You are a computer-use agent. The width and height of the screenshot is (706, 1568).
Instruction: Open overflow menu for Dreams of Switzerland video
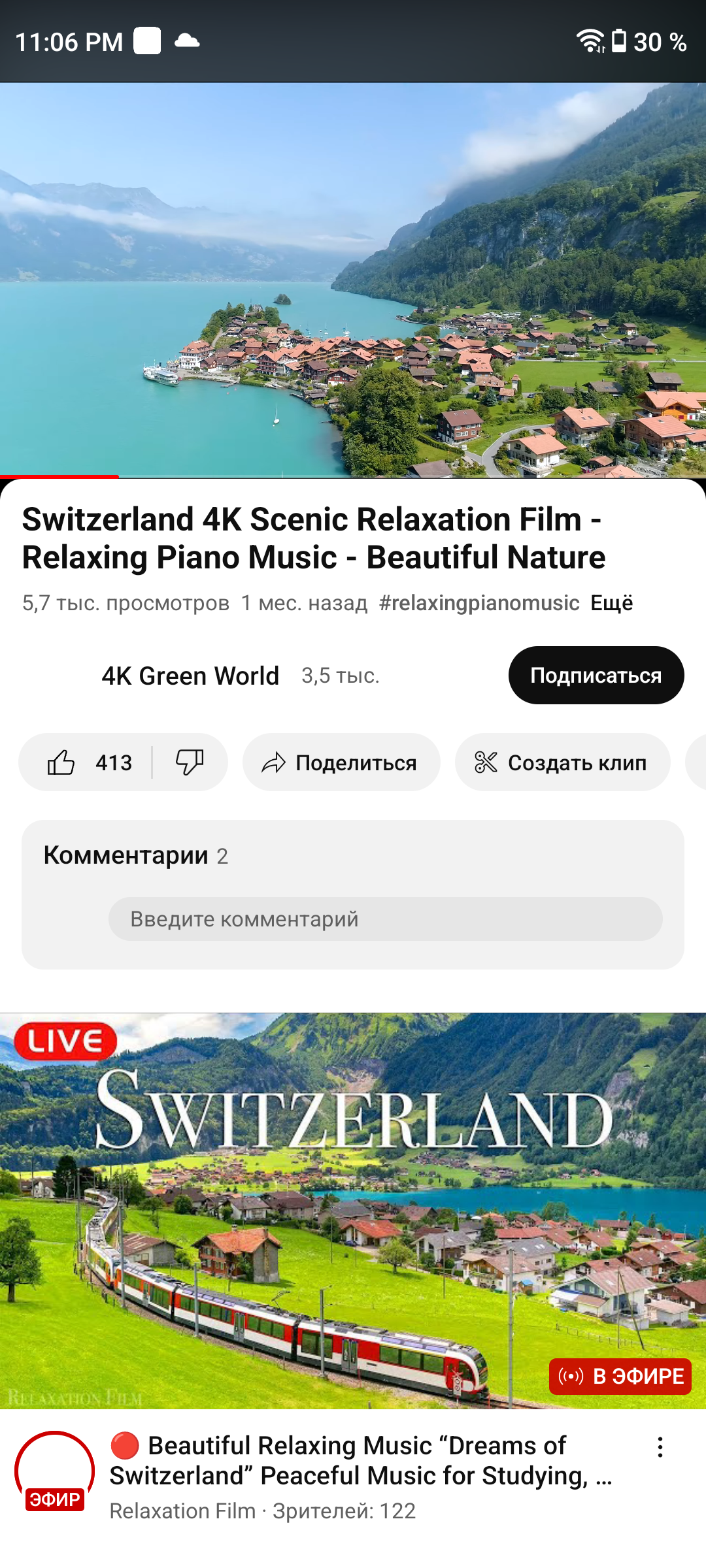pos(660,1447)
